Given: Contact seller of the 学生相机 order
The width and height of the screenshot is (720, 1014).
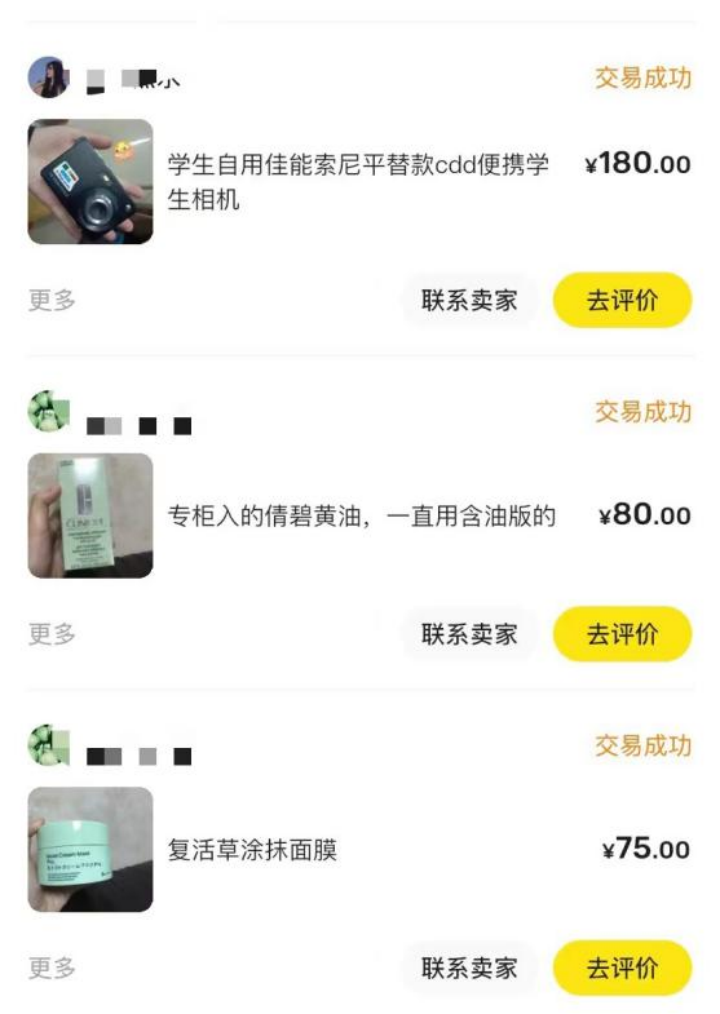Looking at the screenshot, I should coord(469,300).
